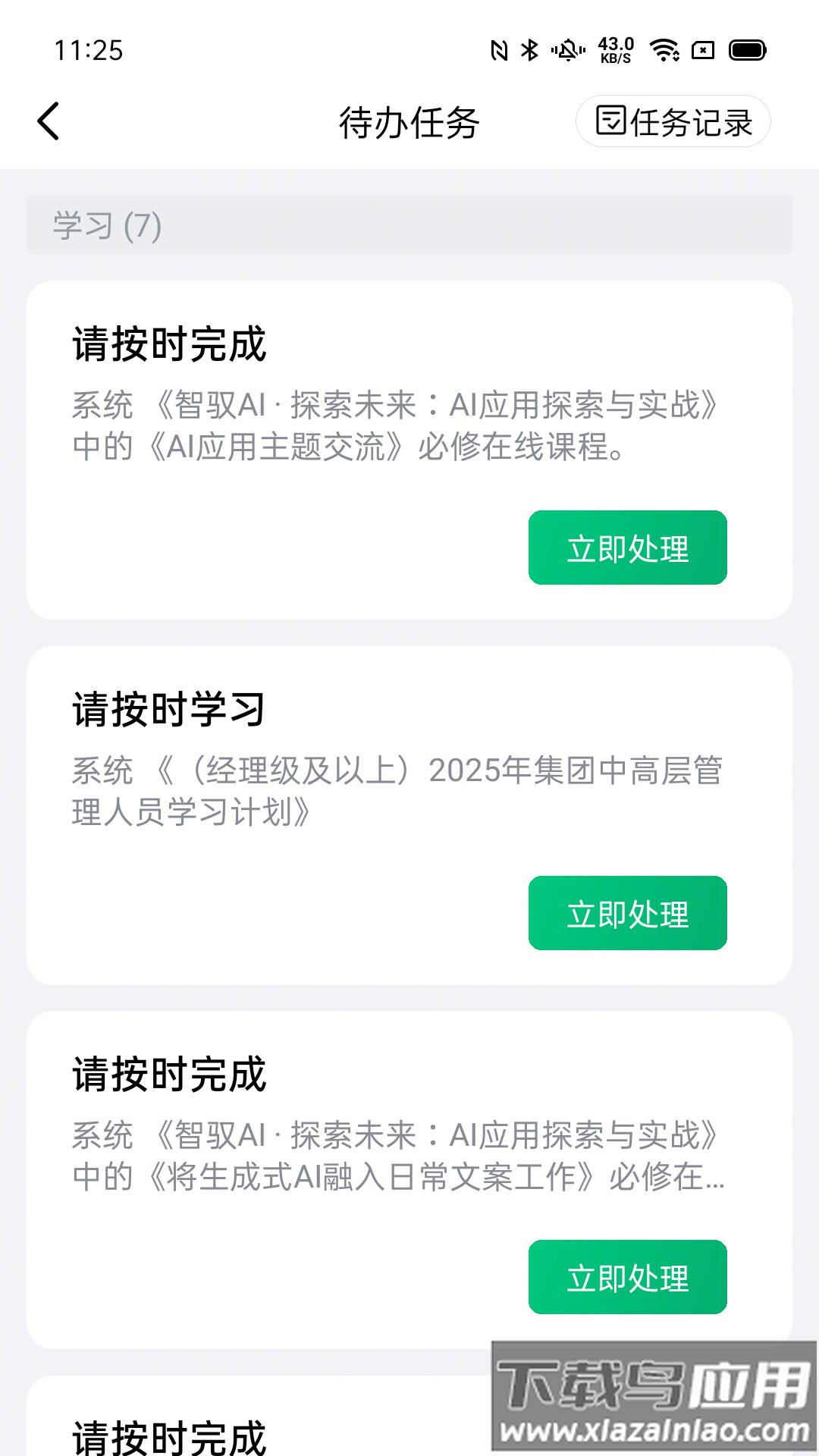Image resolution: width=819 pixels, height=1456 pixels.
Task: Open 任务记录 task history
Action: click(673, 121)
